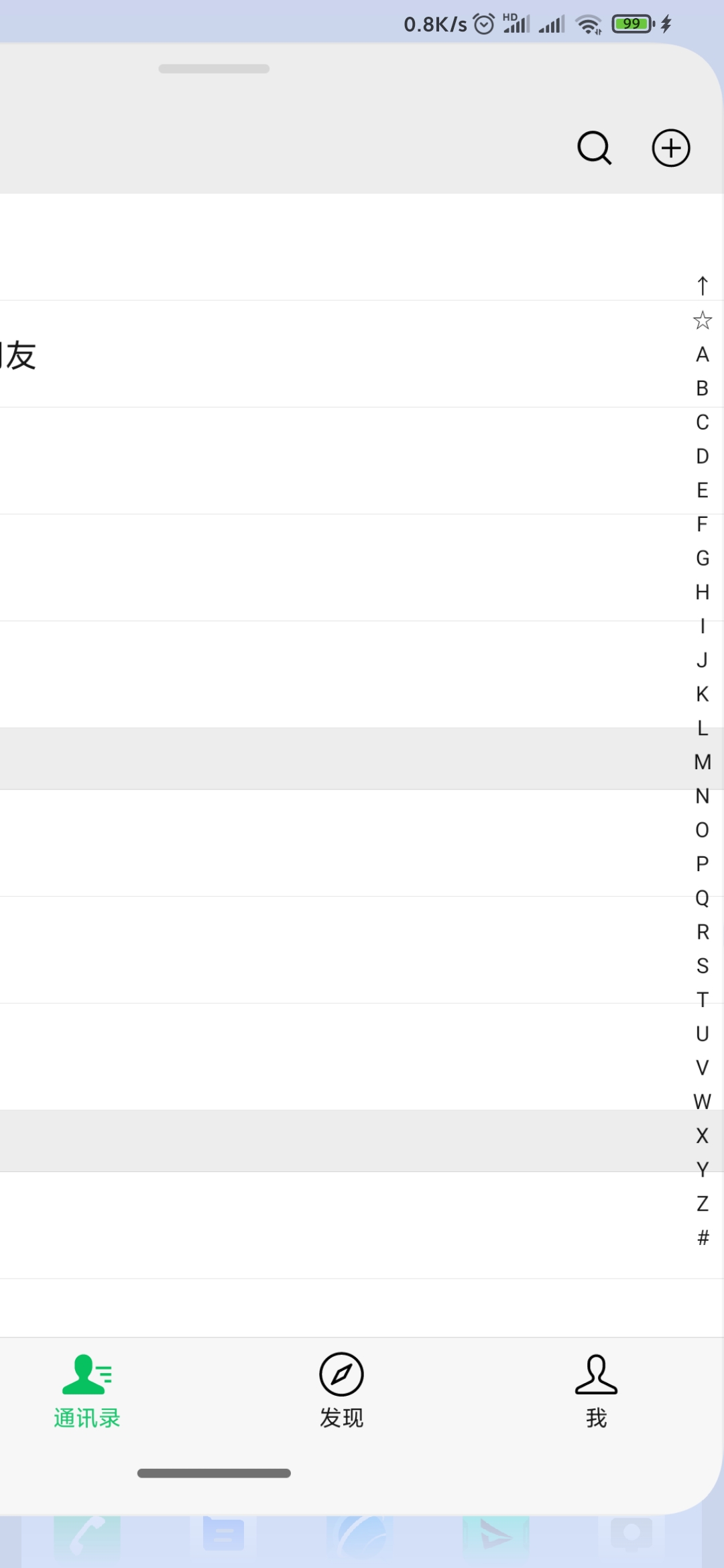Select the 通讯录 tab
Screen dimensions: 724x1568
[86, 1391]
